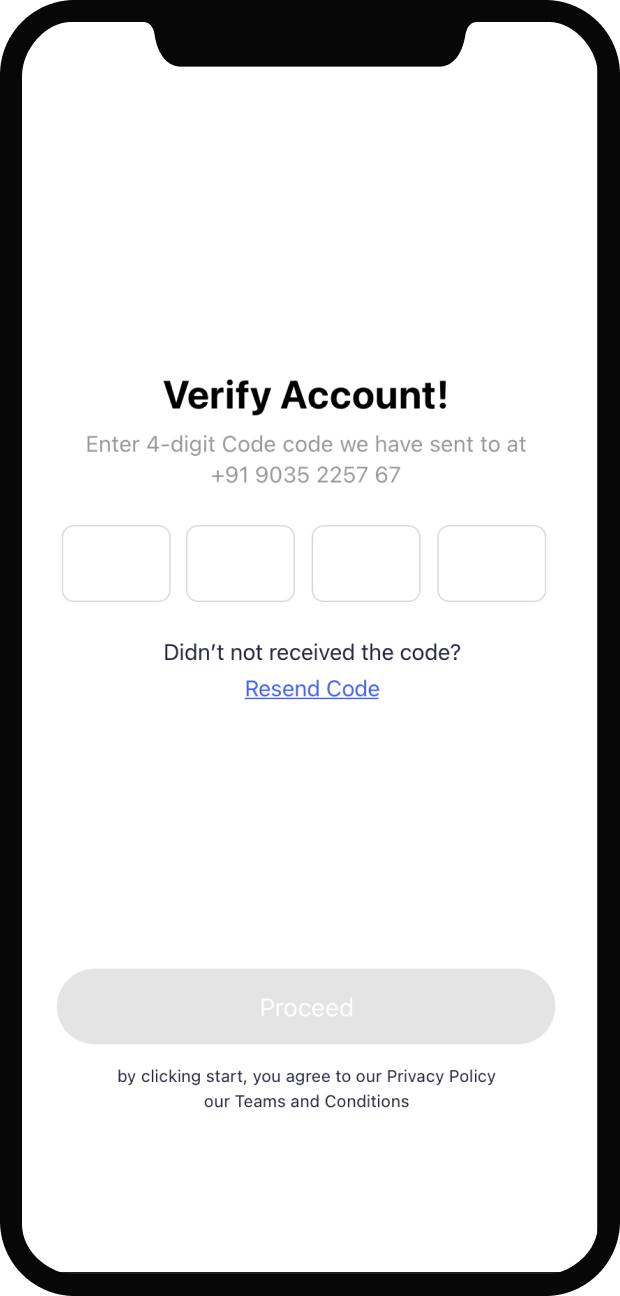The image size is (620, 1296).
Task: Select the second code digit box
Action: pos(241,564)
